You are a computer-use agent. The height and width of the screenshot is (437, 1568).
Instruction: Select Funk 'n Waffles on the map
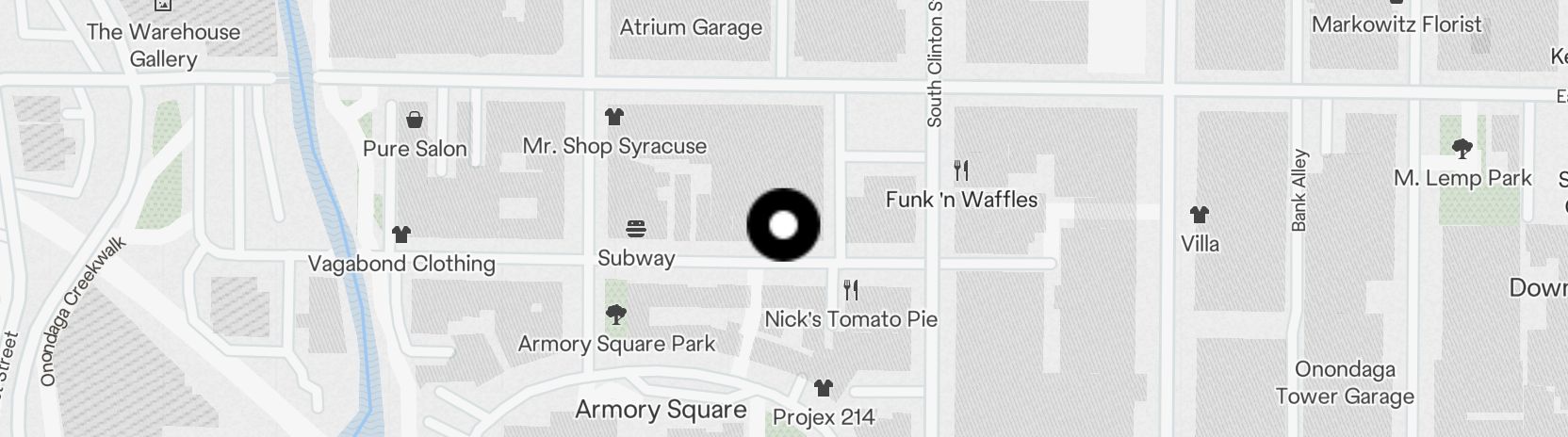coord(961,171)
